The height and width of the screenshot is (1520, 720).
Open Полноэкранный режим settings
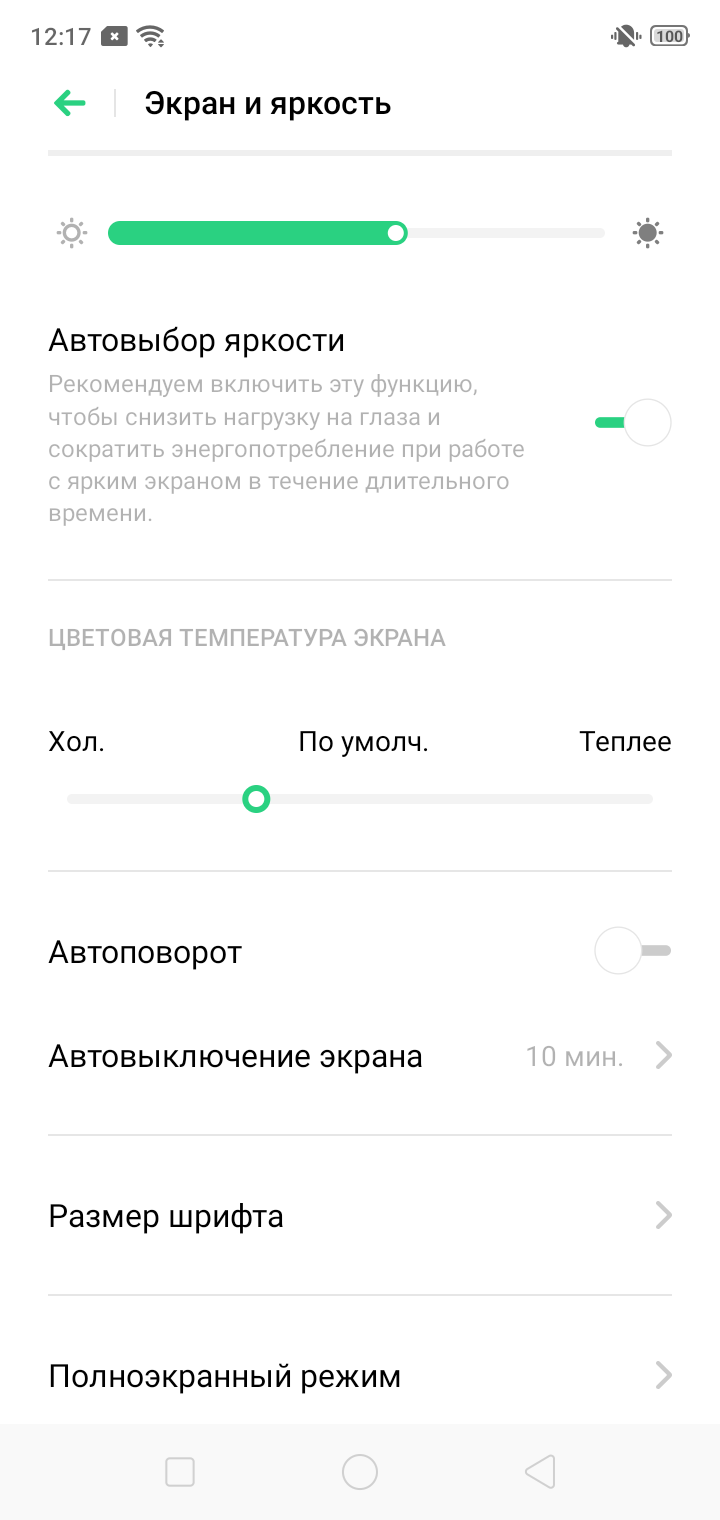click(x=360, y=1376)
